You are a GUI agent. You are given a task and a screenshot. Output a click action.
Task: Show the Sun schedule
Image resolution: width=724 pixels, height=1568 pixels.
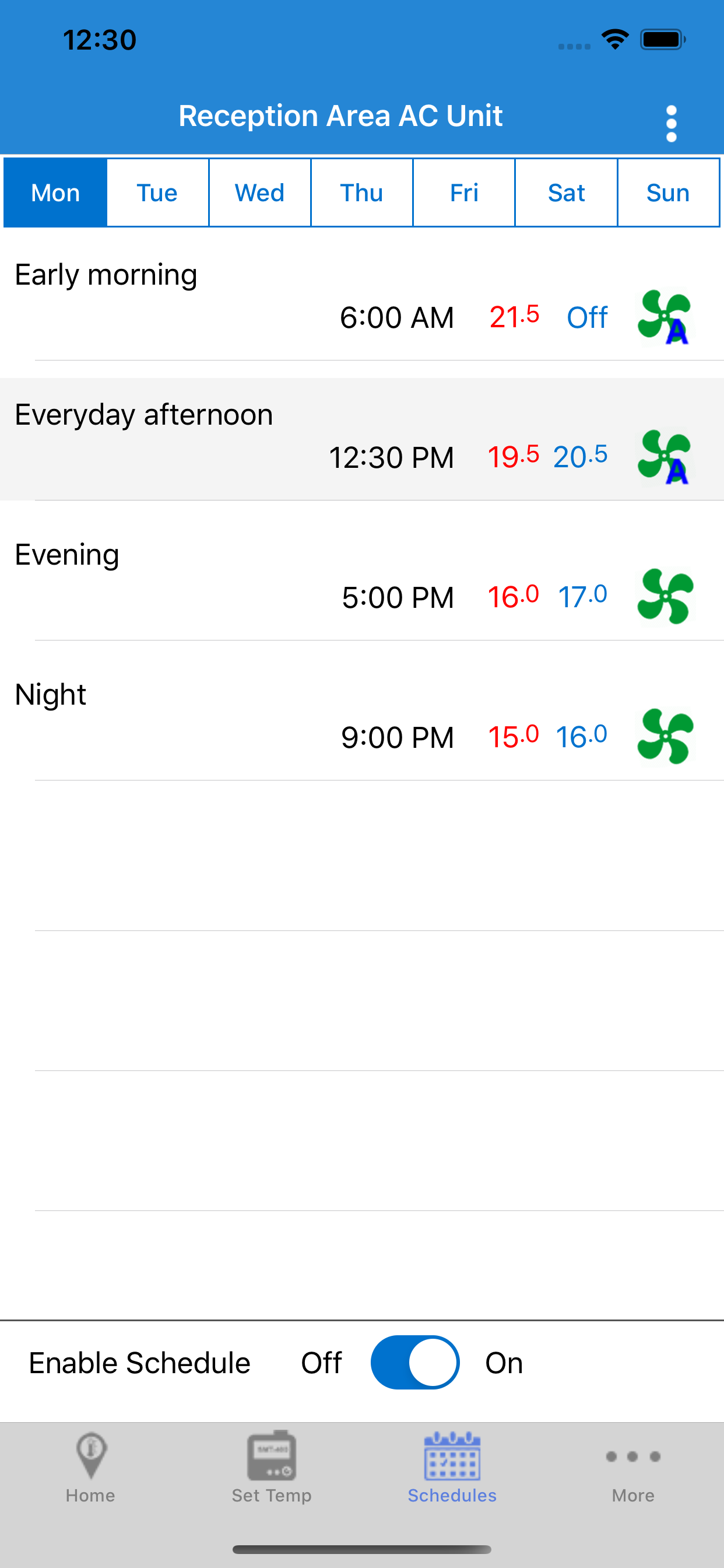[x=669, y=193]
